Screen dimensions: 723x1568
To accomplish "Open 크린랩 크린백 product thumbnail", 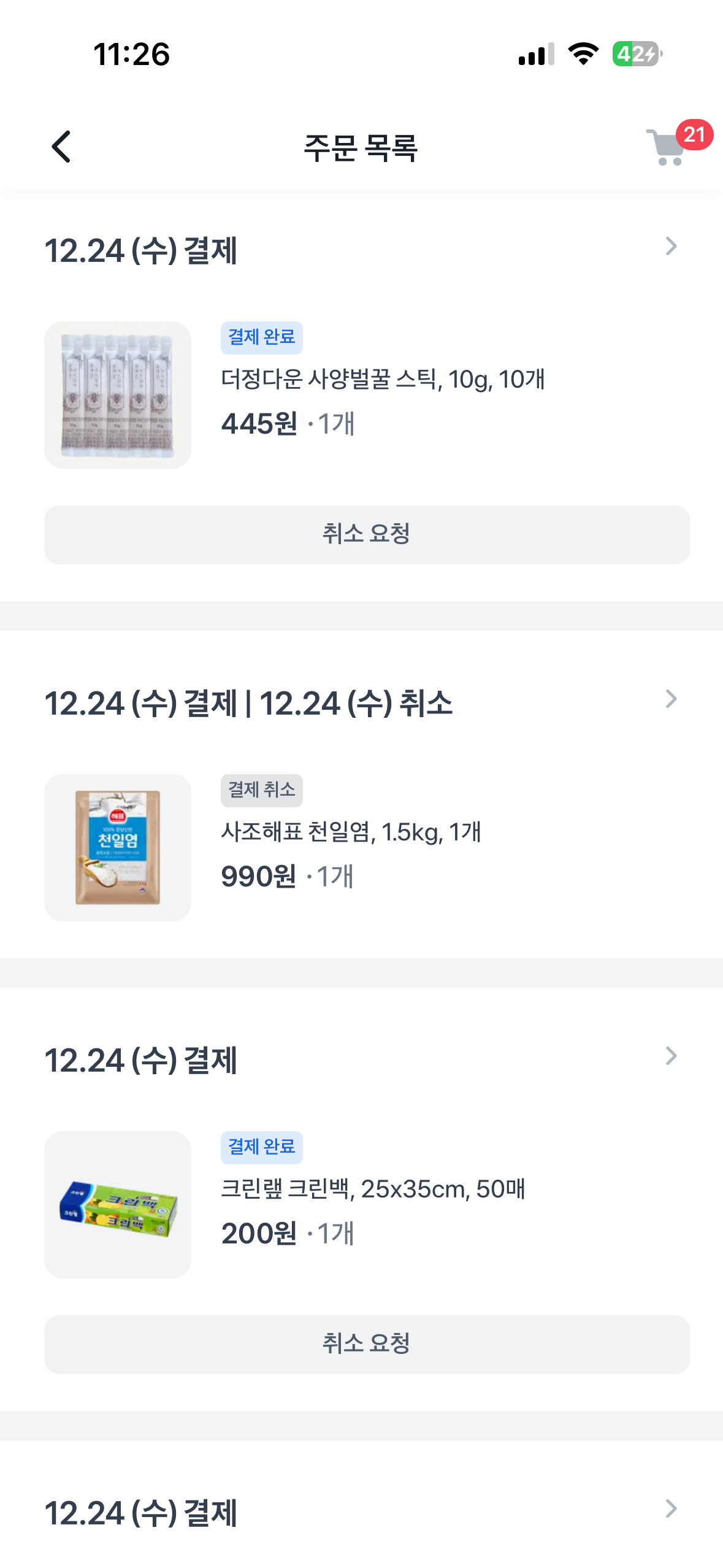I will click(118, 1204).
